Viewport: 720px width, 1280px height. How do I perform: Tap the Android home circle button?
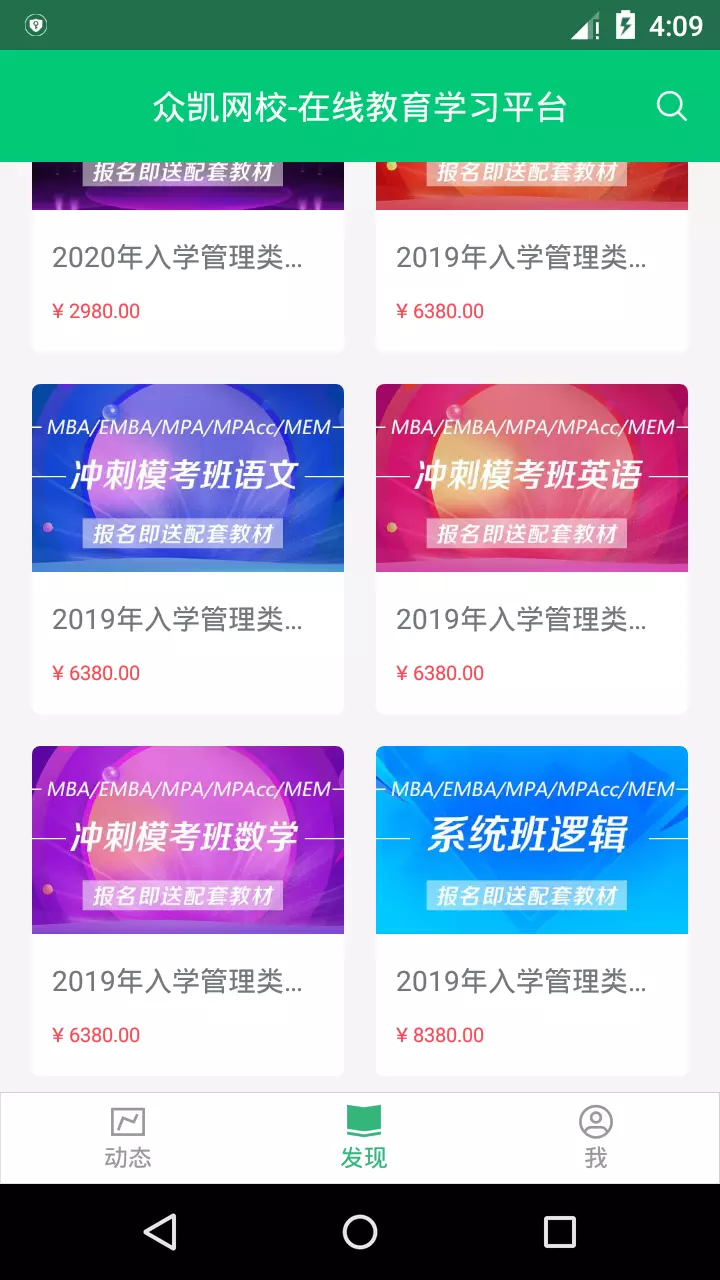tap(360, 1232)
